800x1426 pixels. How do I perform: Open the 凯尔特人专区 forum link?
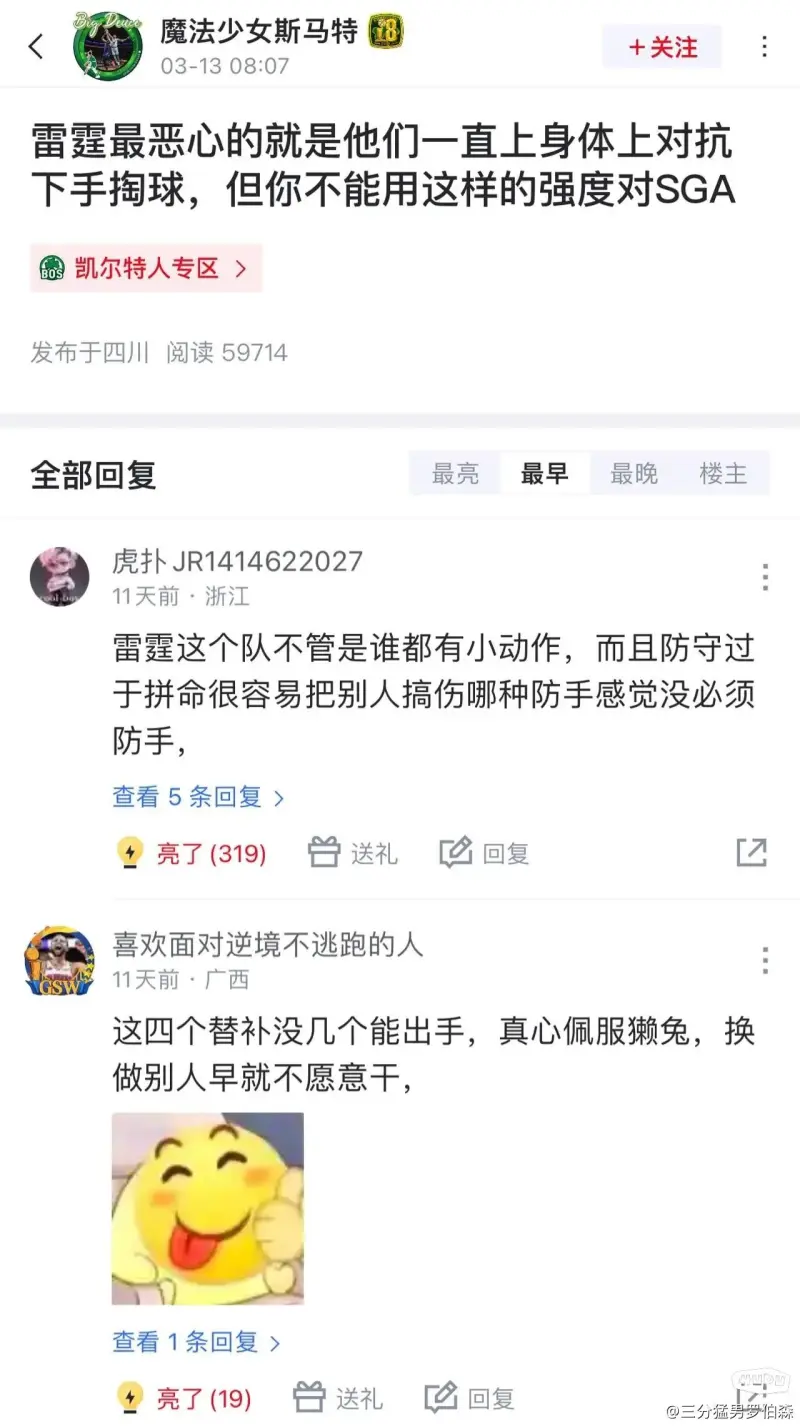tap(146, 268)
